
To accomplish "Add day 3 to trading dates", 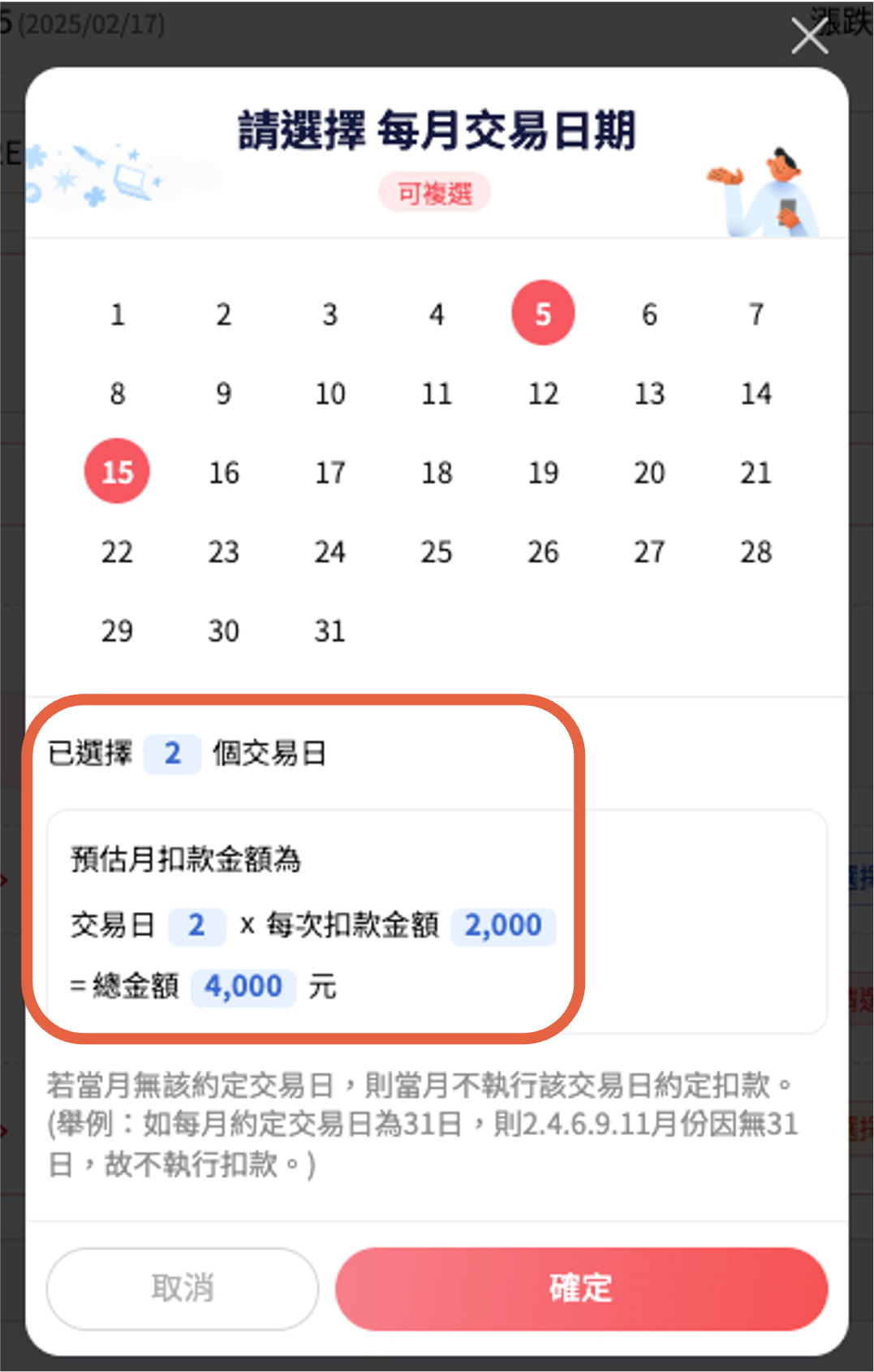I will coord(330,314).
